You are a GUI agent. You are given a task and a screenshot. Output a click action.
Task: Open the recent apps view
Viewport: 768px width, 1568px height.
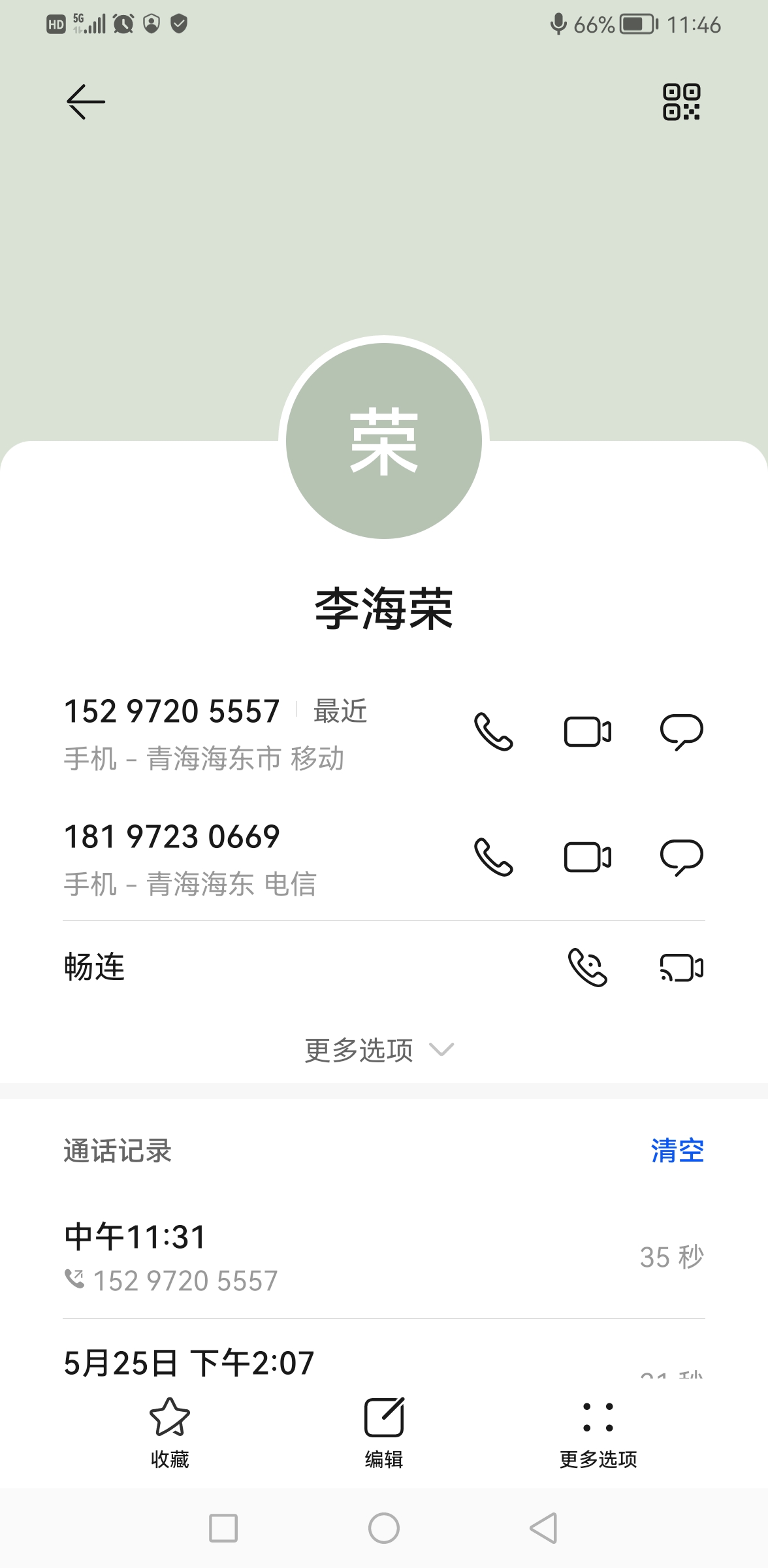coord(223,1528)
